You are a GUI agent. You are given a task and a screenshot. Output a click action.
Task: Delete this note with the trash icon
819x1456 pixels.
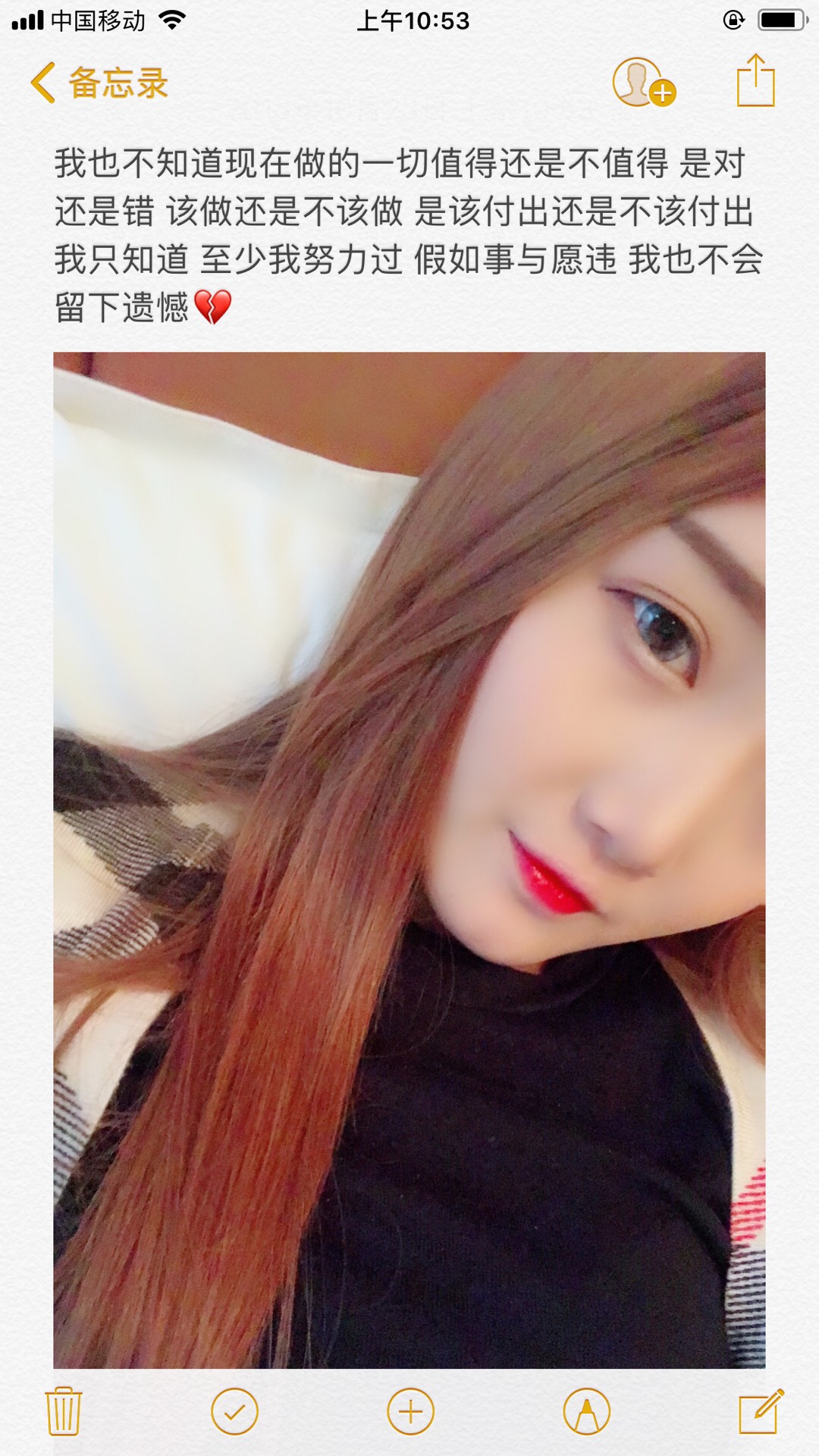pyautogui.click(x=64, y=1411)
